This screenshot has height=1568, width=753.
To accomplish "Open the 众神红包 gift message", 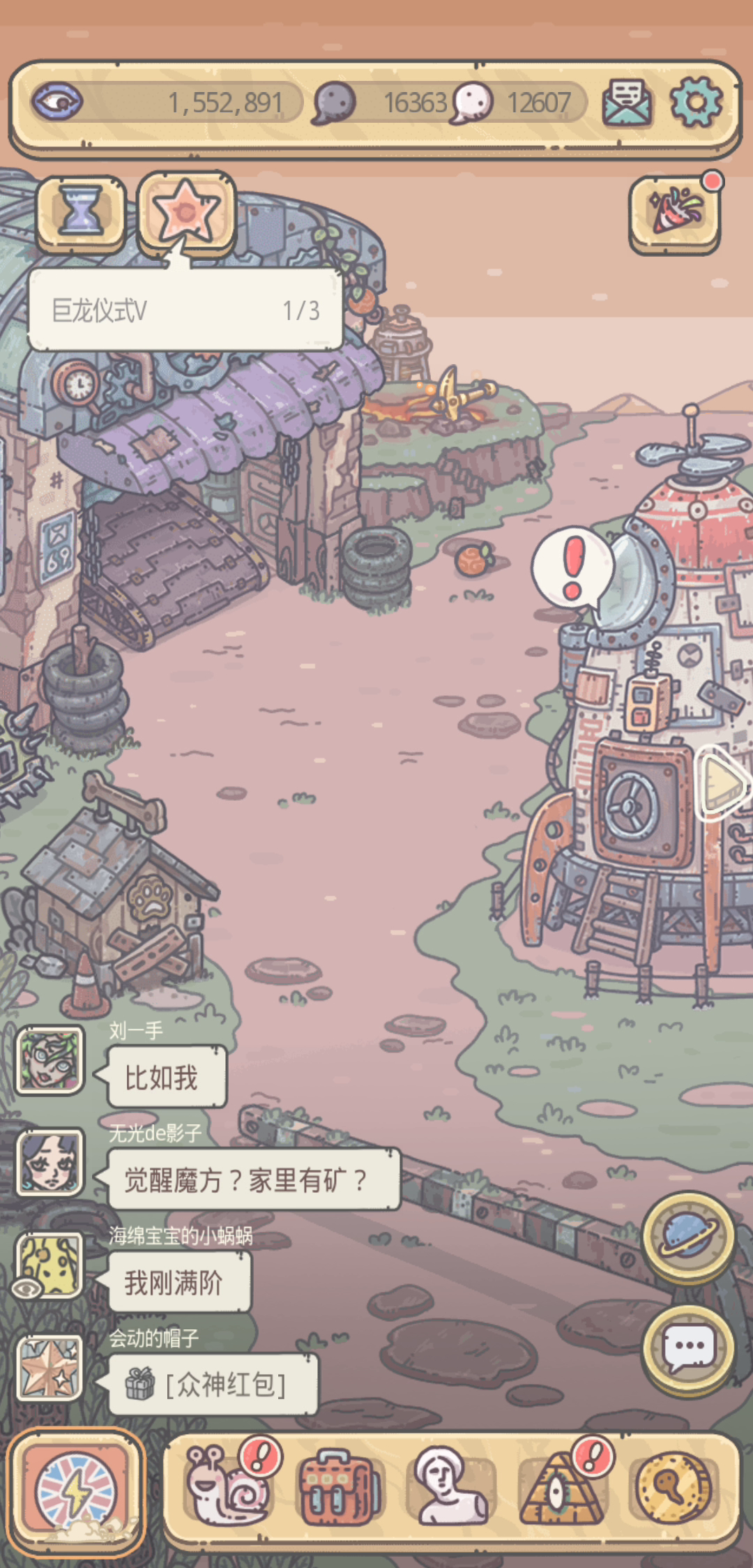I will tap(213, 1385).
